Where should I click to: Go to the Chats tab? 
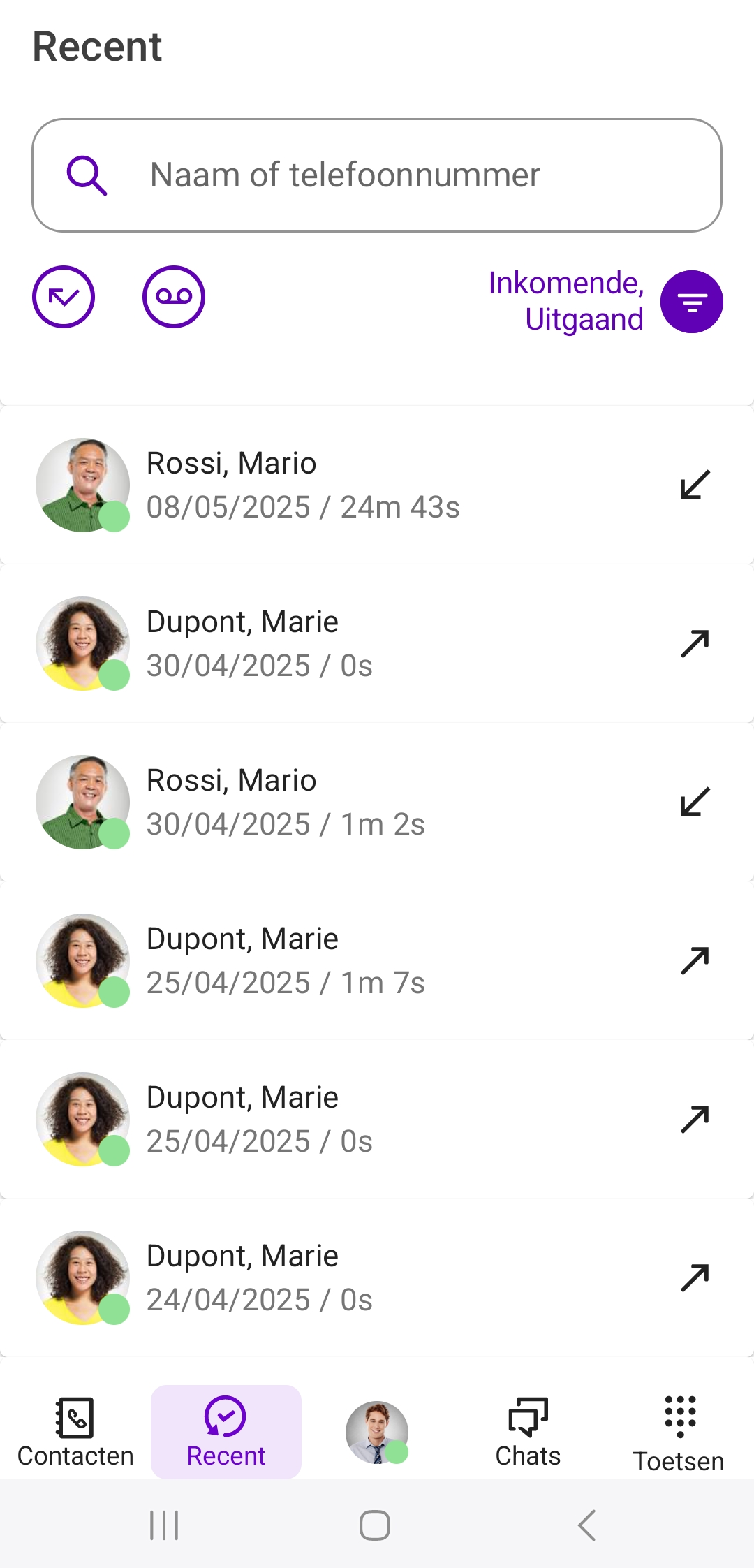click(x=528, y=1432)
